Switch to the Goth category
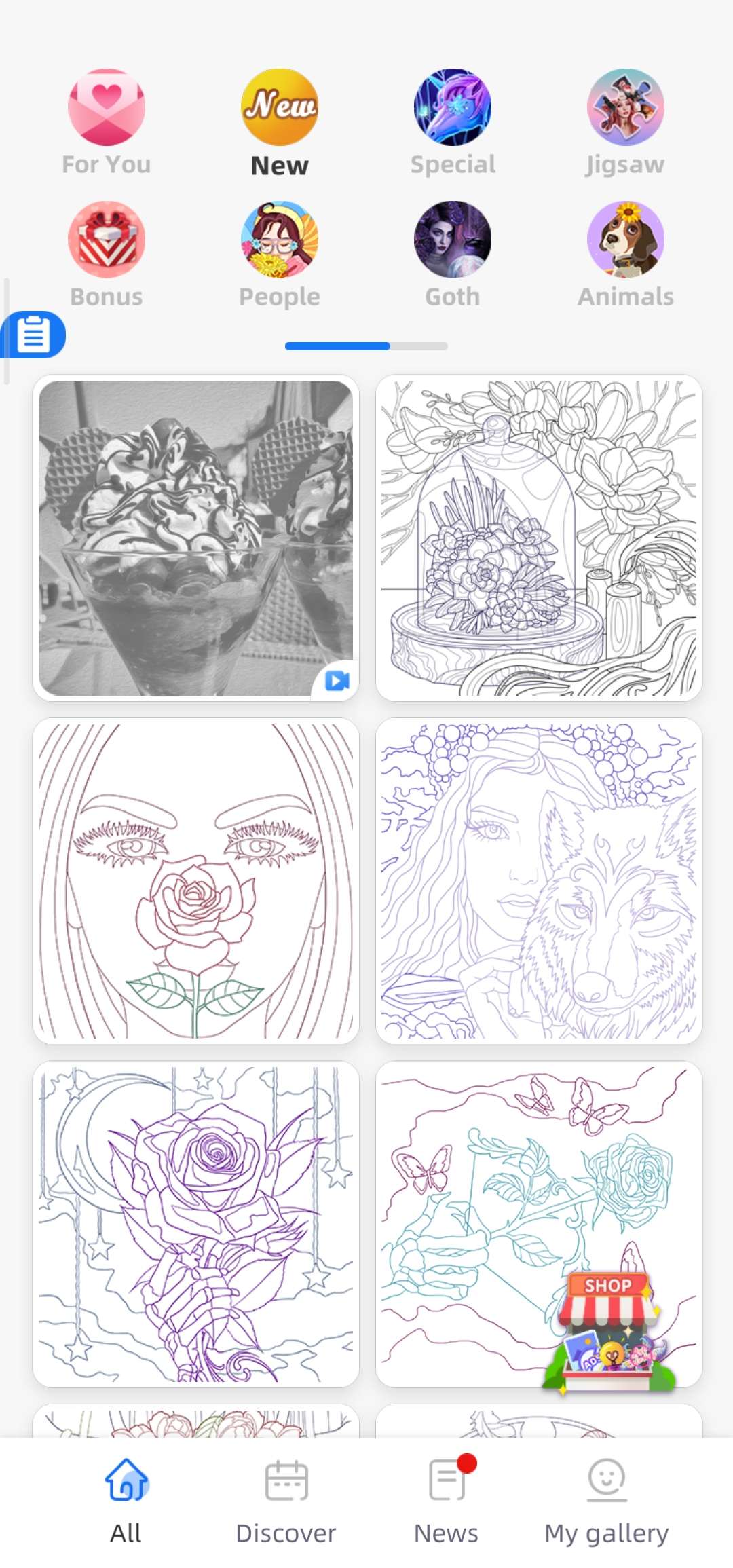733x1568 pixels. click(453, 255)
